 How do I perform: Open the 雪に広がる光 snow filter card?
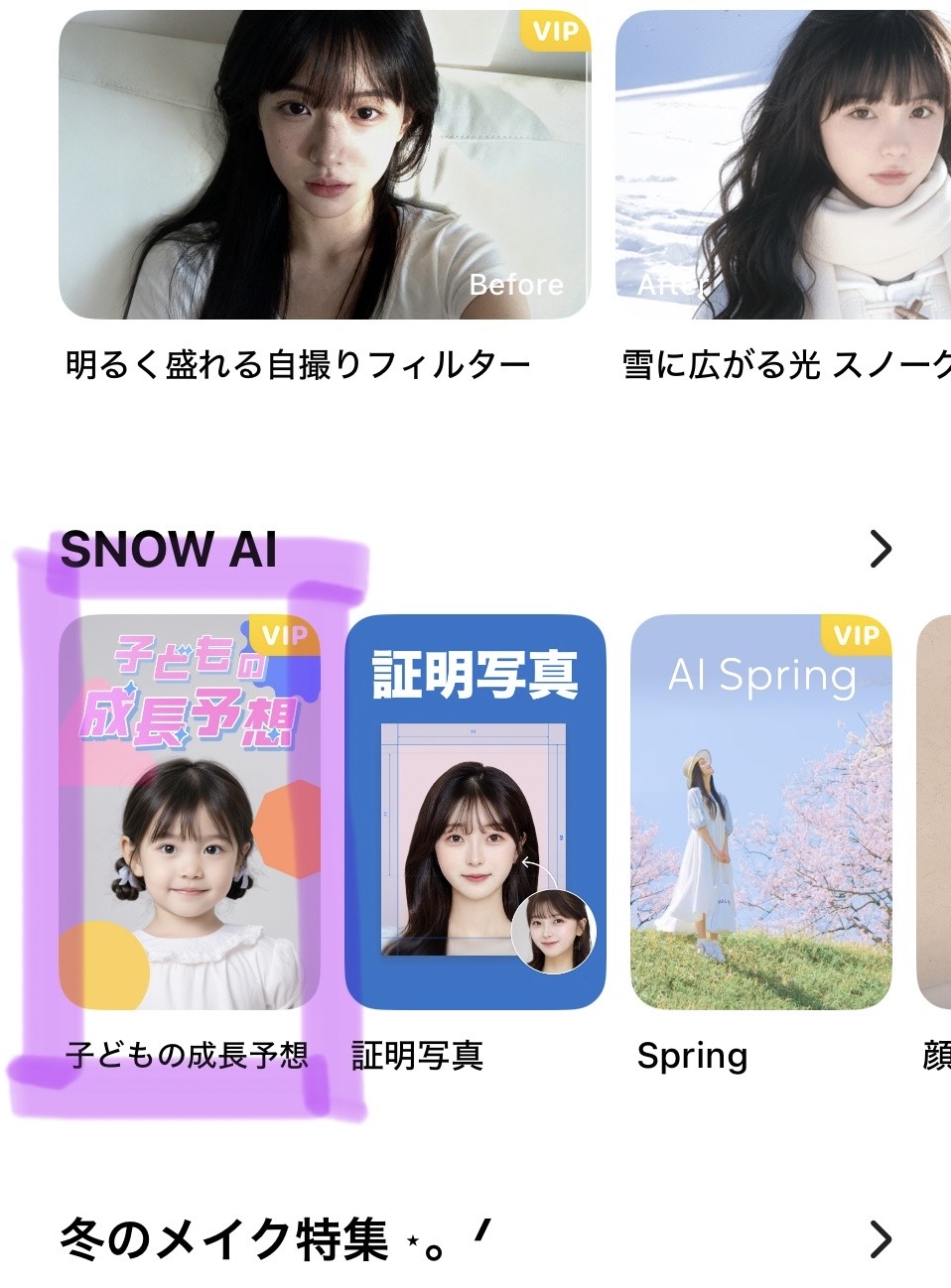pos(783,166)
